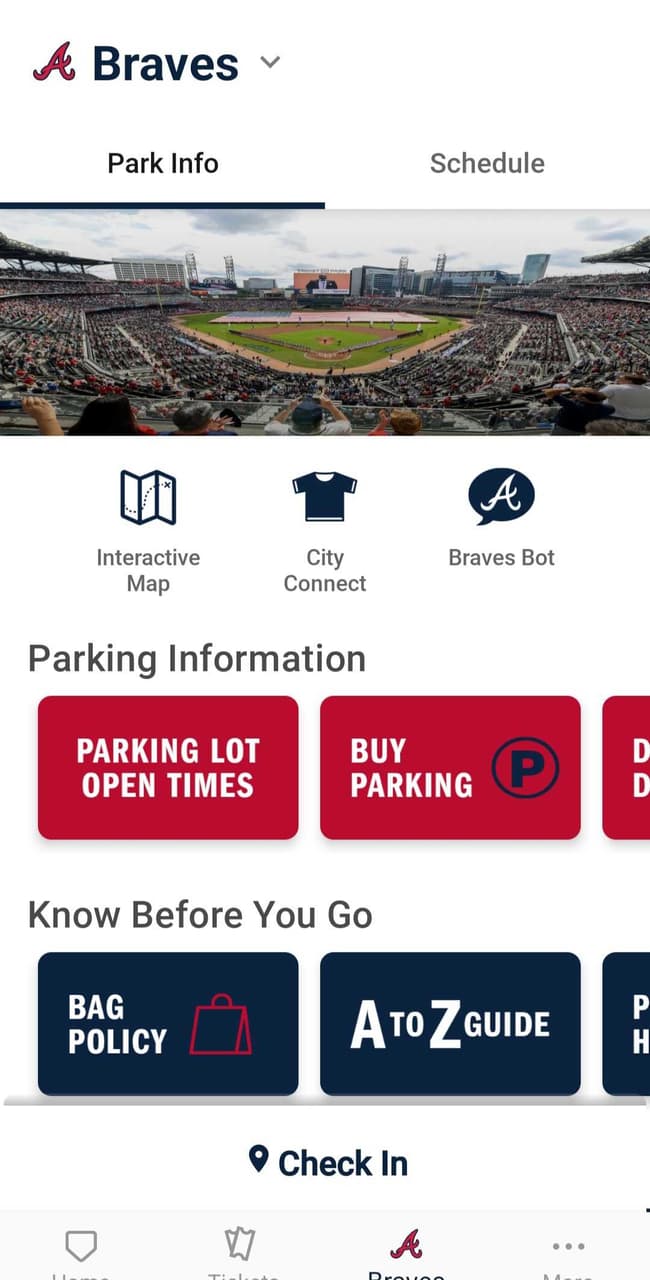Screen dimensions: 650x1280
Task: Switch to the Schedule tab
Action: (x=487, y=164)
